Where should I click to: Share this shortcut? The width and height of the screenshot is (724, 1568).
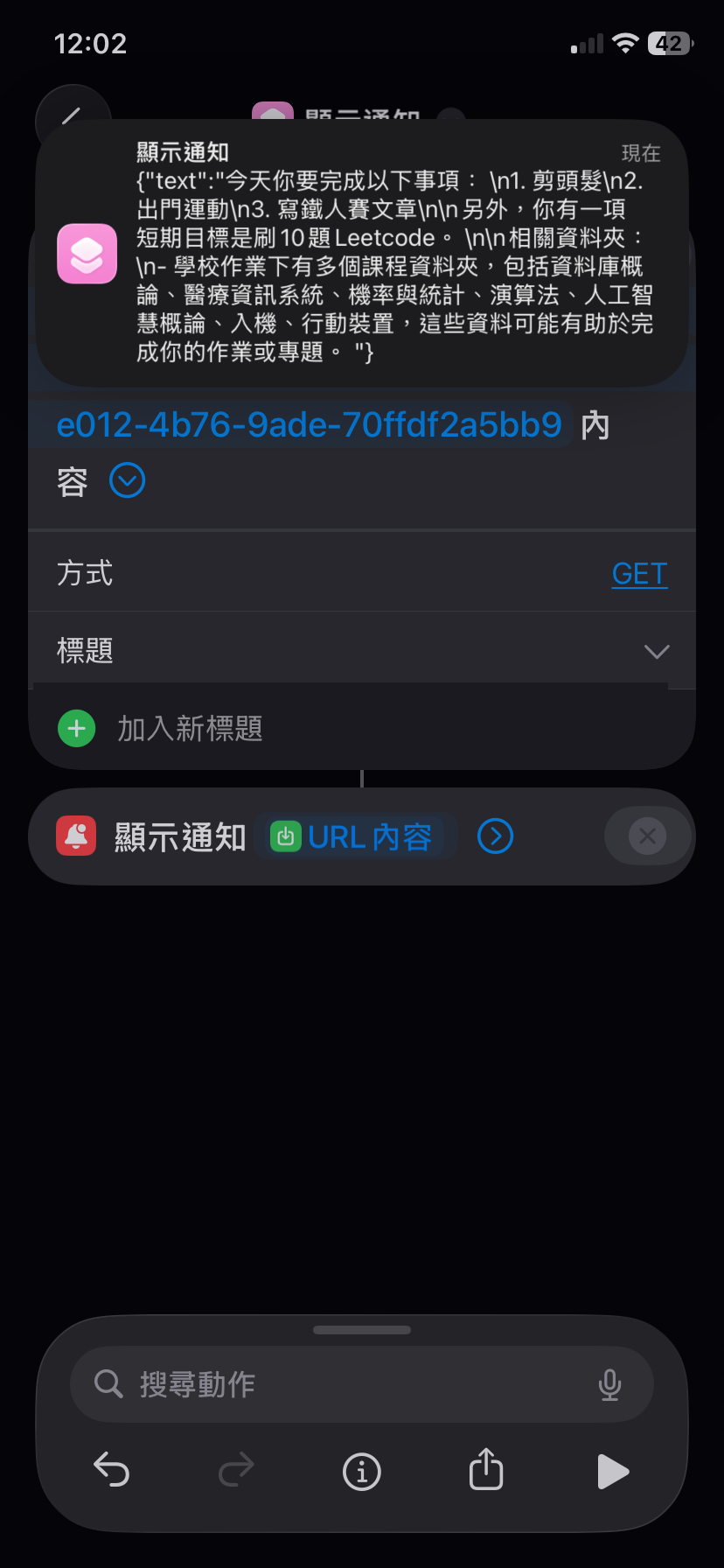click(486, 1470)
